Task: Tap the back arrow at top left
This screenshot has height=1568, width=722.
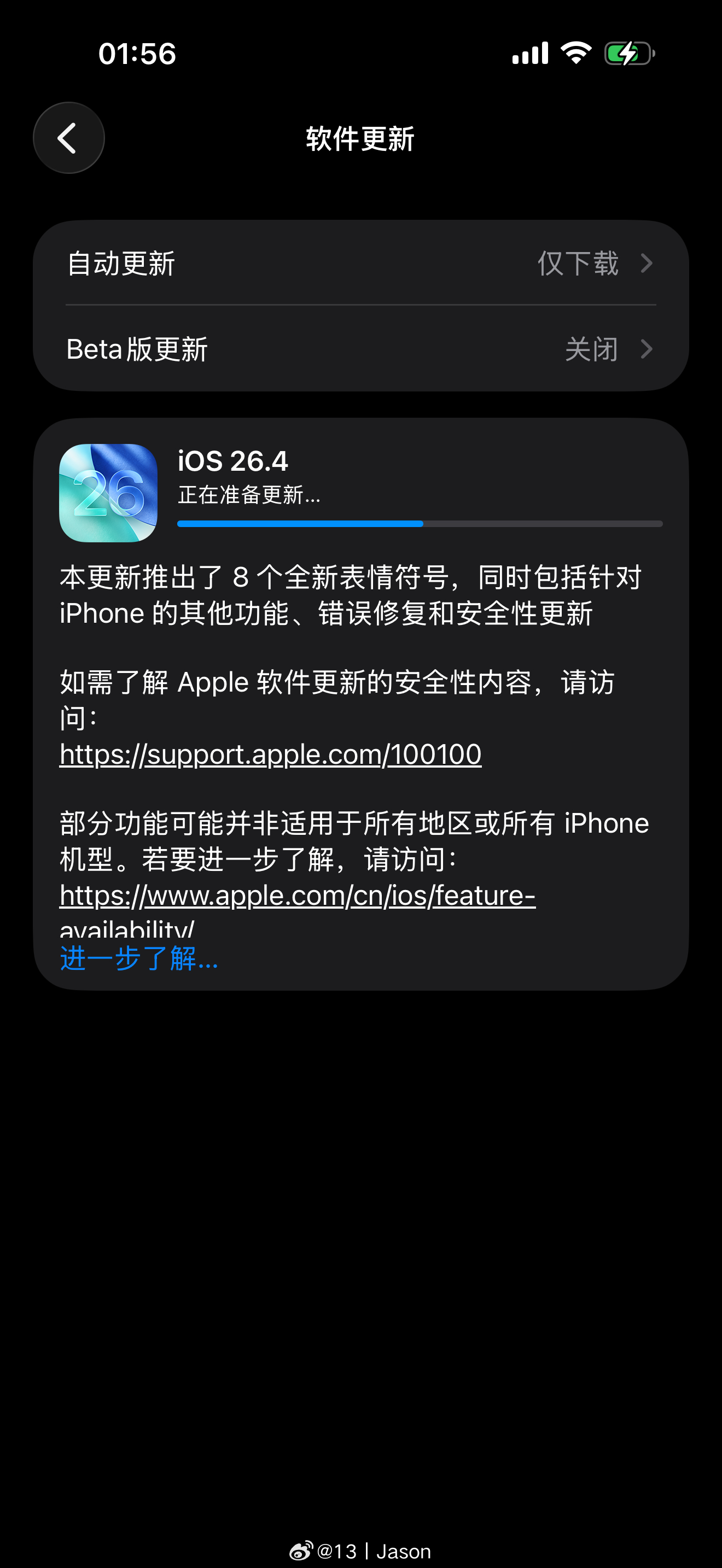Action: (x=68, y=138)
